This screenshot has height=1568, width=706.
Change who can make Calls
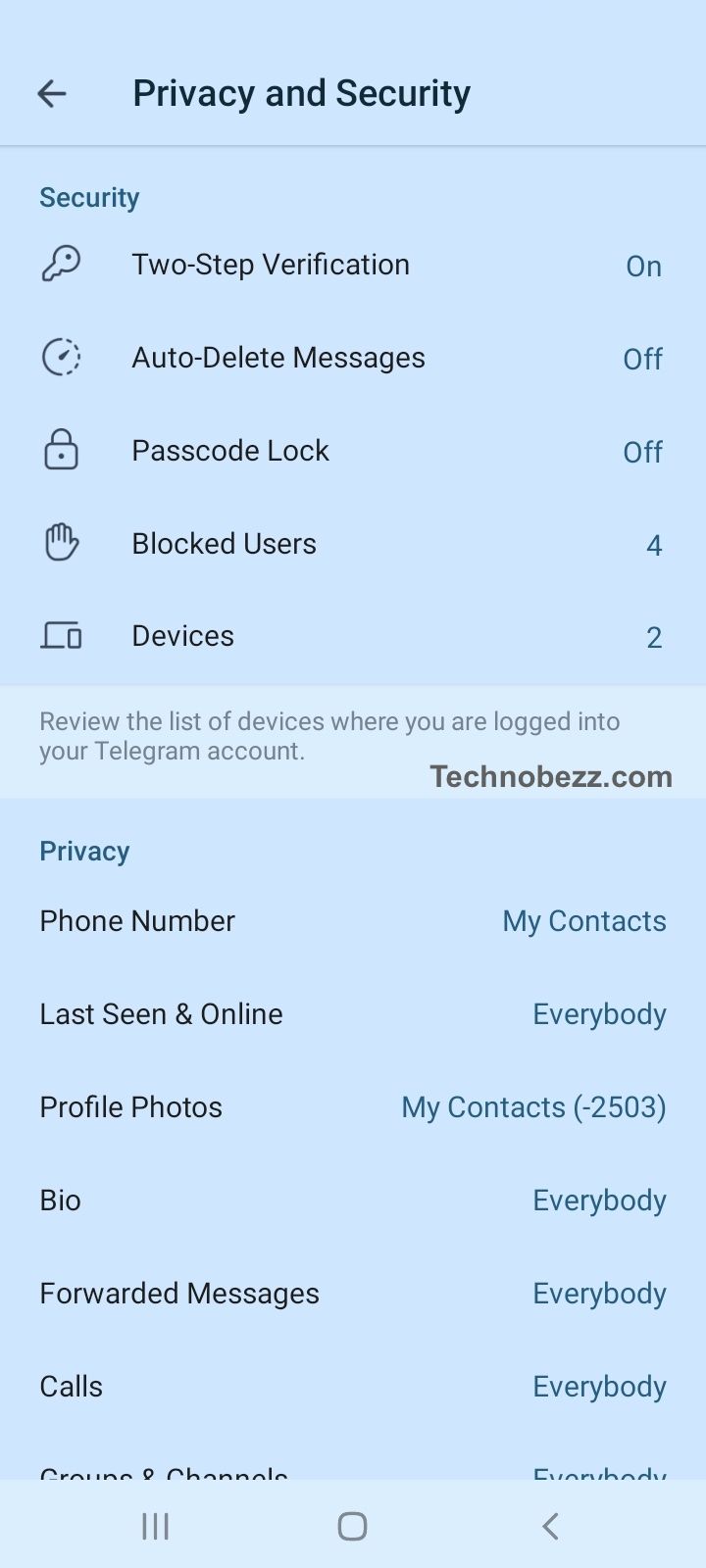pos(353,1387)
